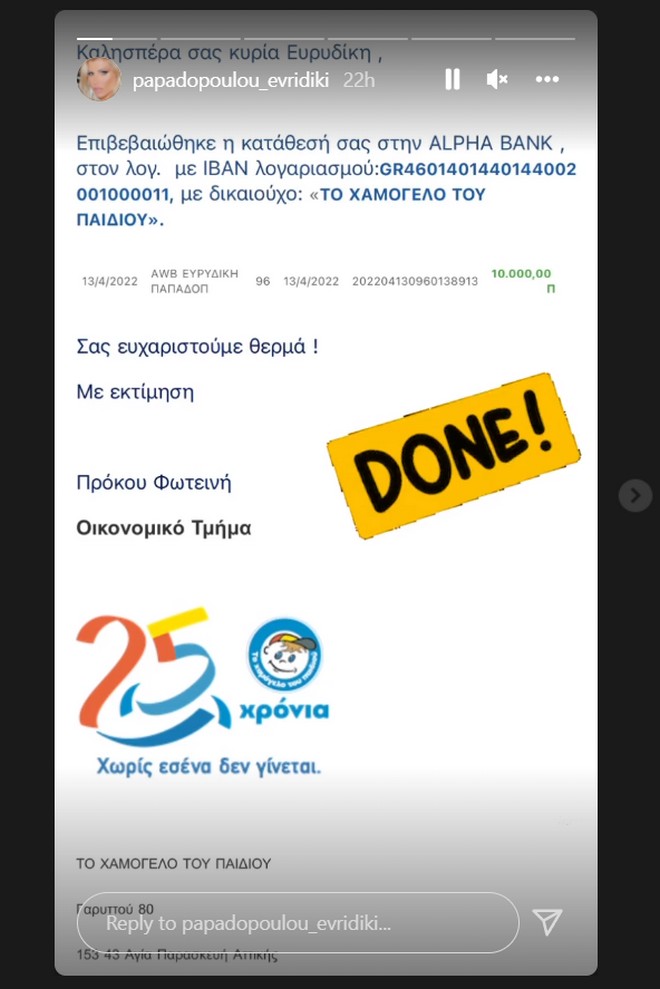
Task: Reply to papadopoulou_evridiki in the message field
Action: coord(298,923)
